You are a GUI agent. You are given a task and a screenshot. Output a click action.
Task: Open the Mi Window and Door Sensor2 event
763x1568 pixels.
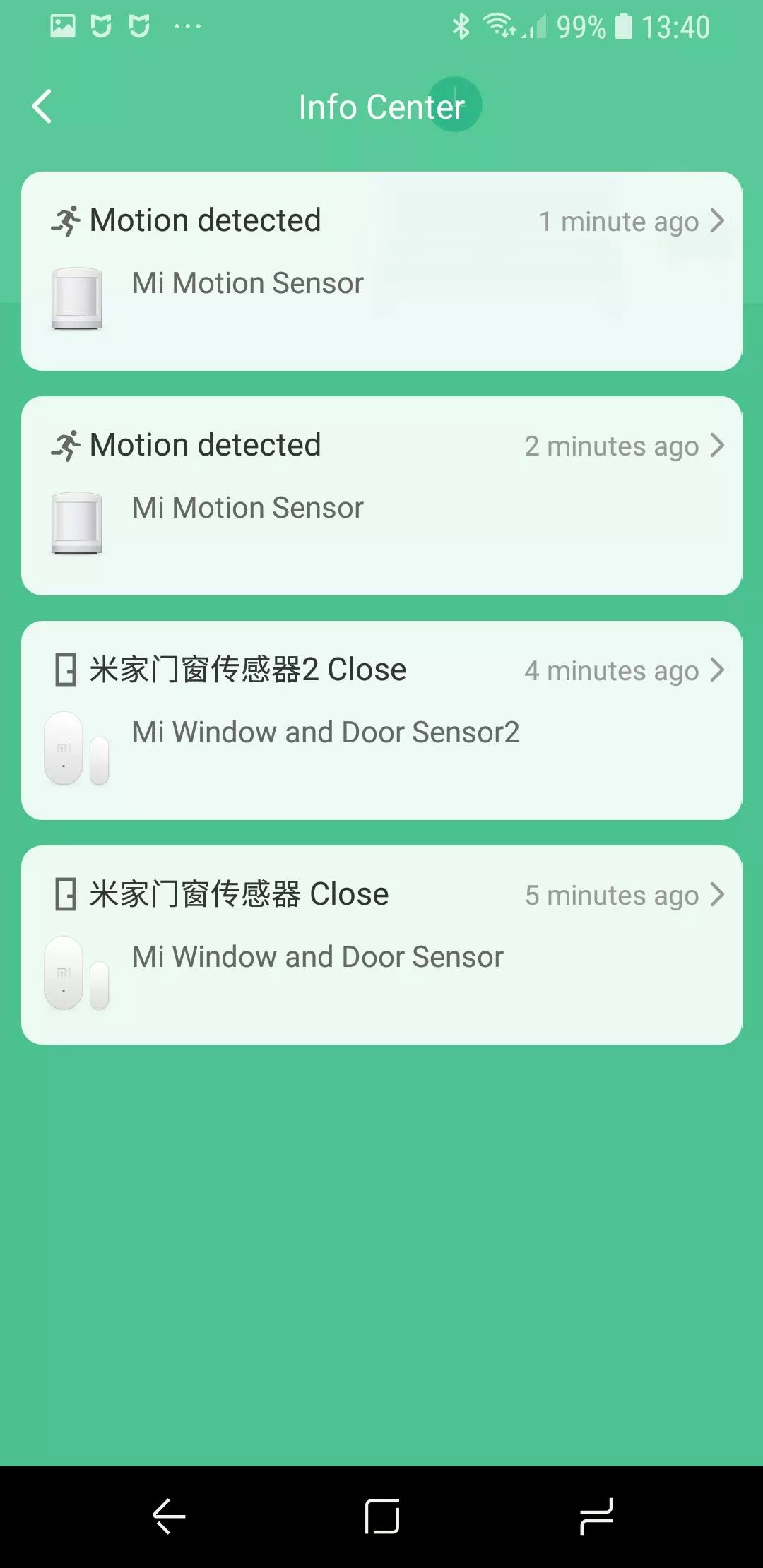click(381, 720)
